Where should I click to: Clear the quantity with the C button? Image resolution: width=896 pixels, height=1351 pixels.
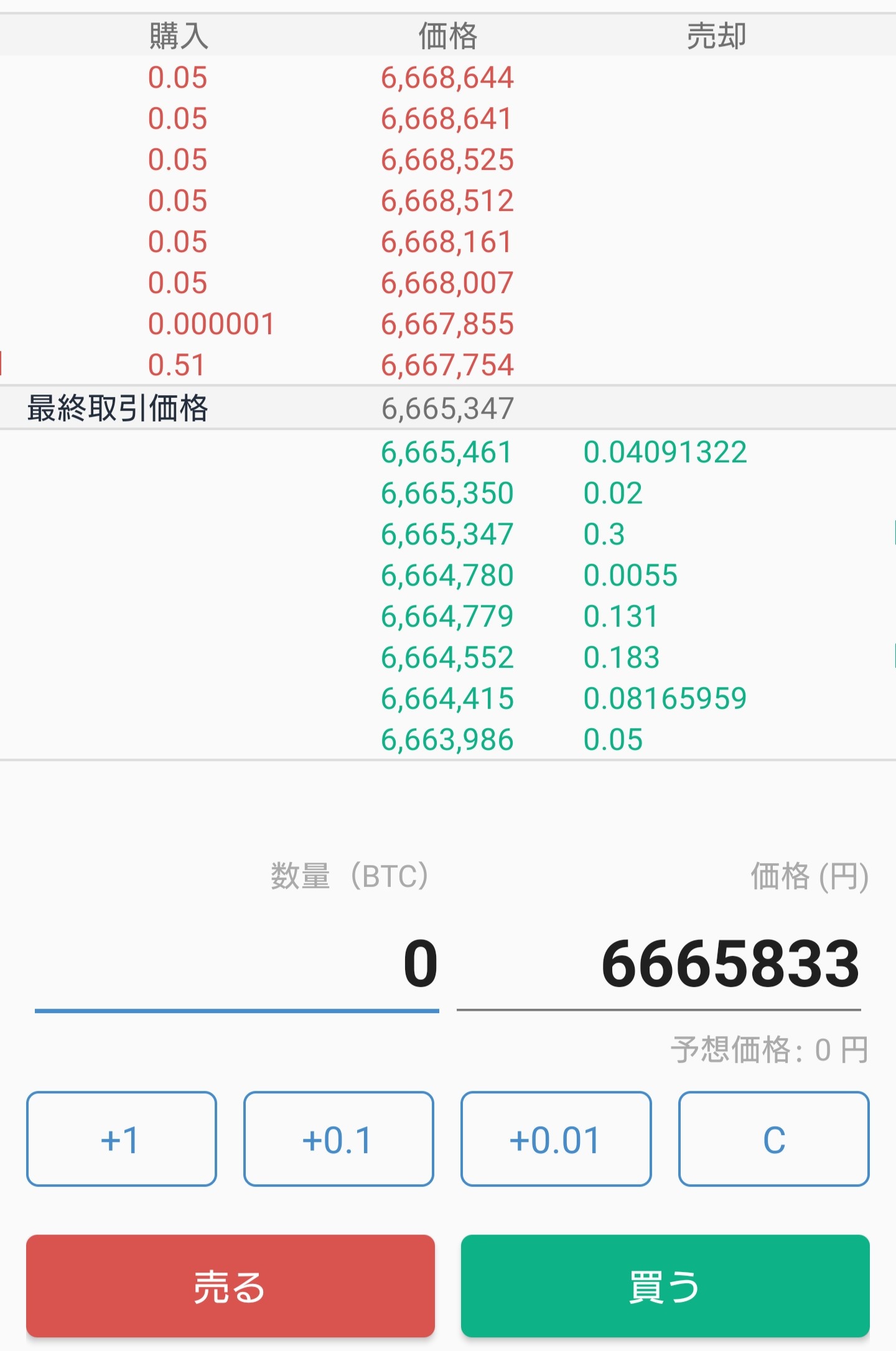(773, 1139)
